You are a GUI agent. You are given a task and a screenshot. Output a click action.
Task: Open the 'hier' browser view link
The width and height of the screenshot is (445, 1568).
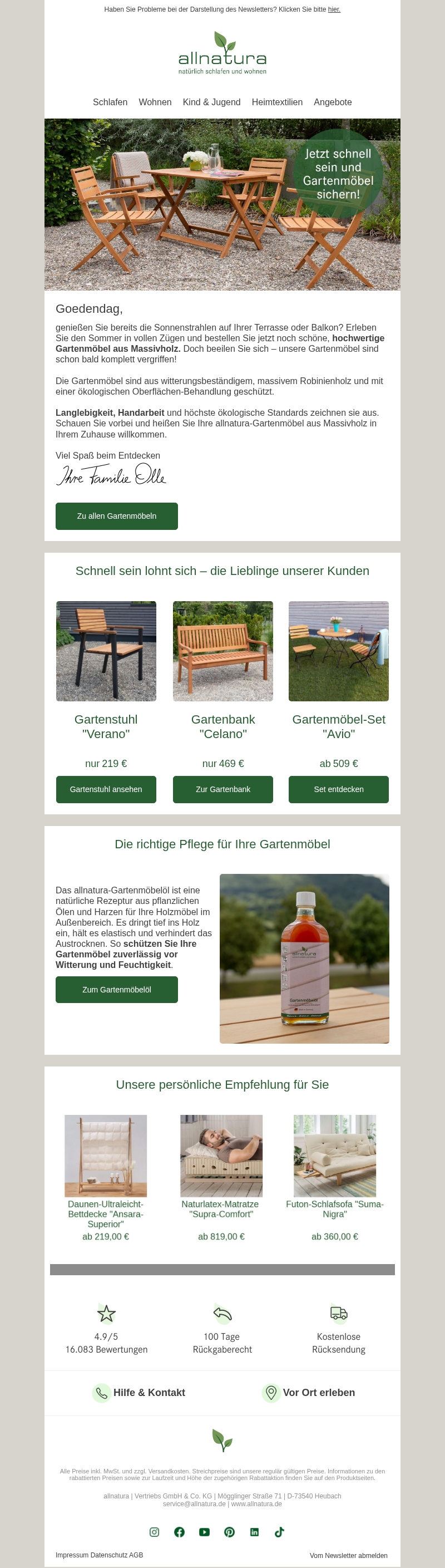(334, 9)
